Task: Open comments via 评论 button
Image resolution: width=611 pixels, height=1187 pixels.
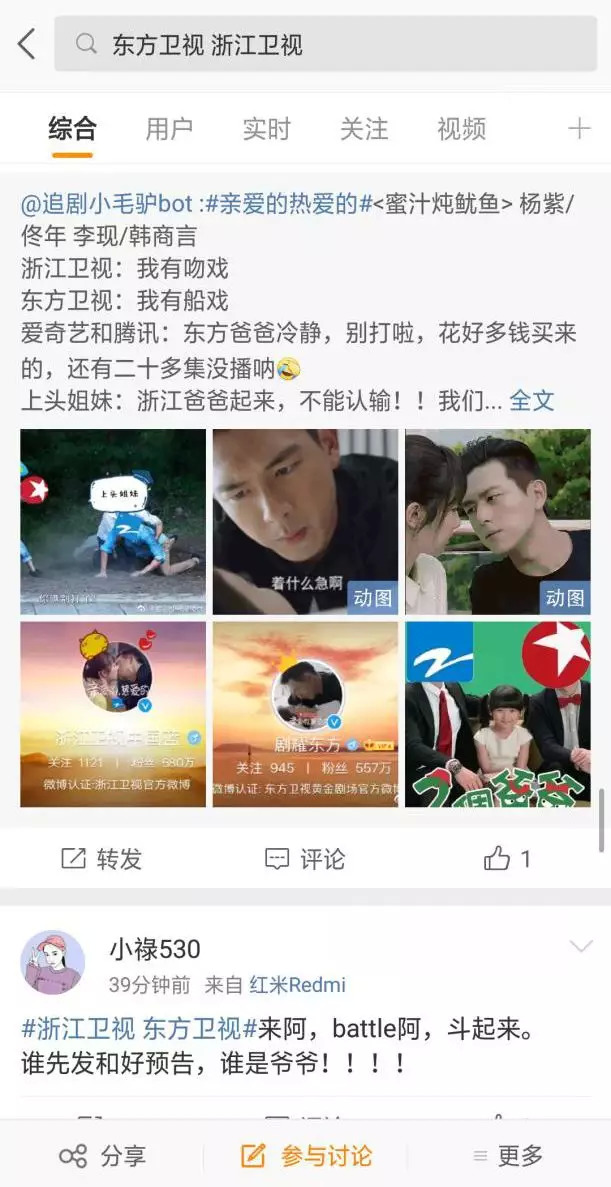Action: pos(305,858)
